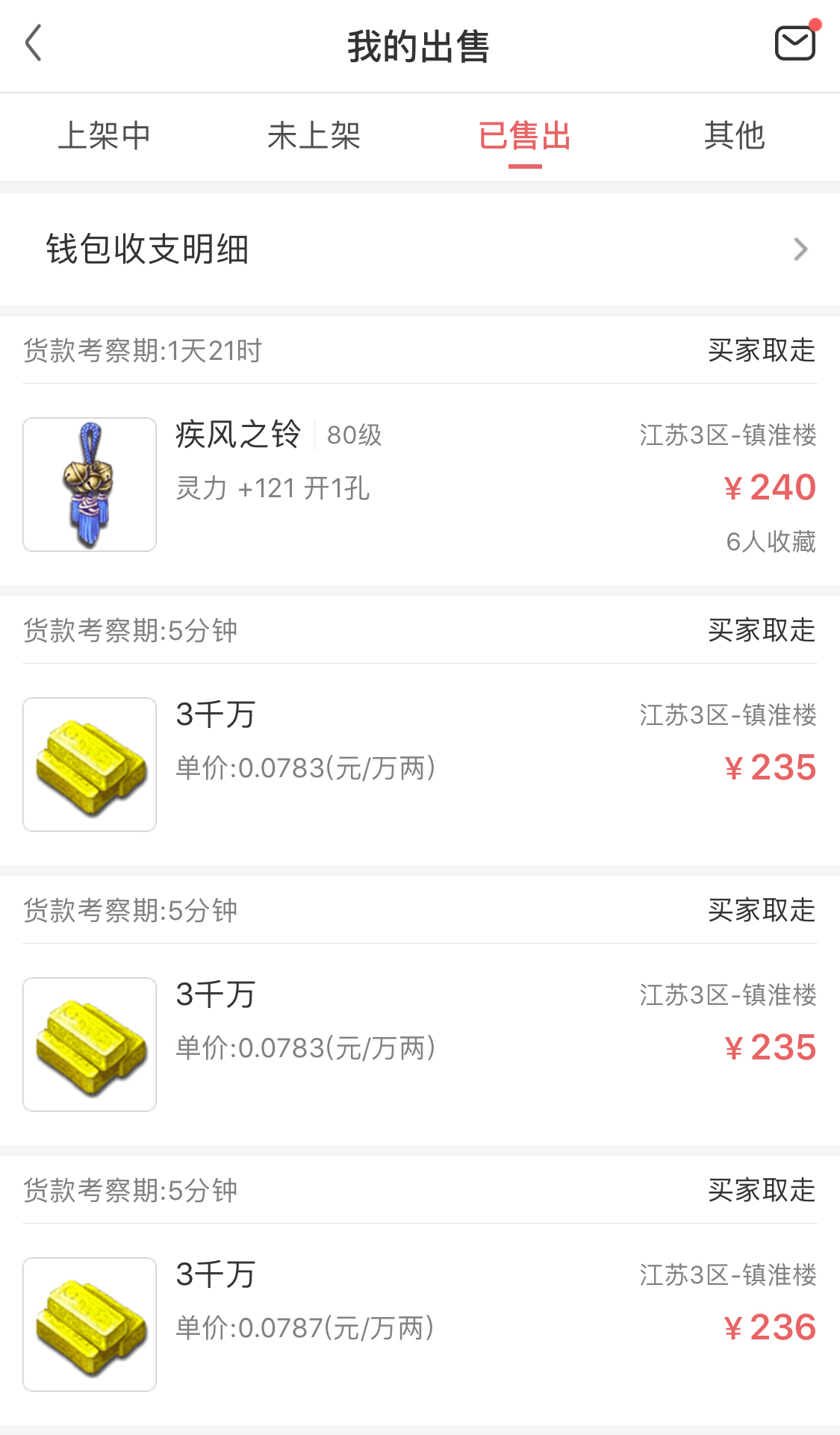The height and width of the screenshot is (1435, 840).
Task: Tap the blue bell charm item icon
Action: [89, 484]
